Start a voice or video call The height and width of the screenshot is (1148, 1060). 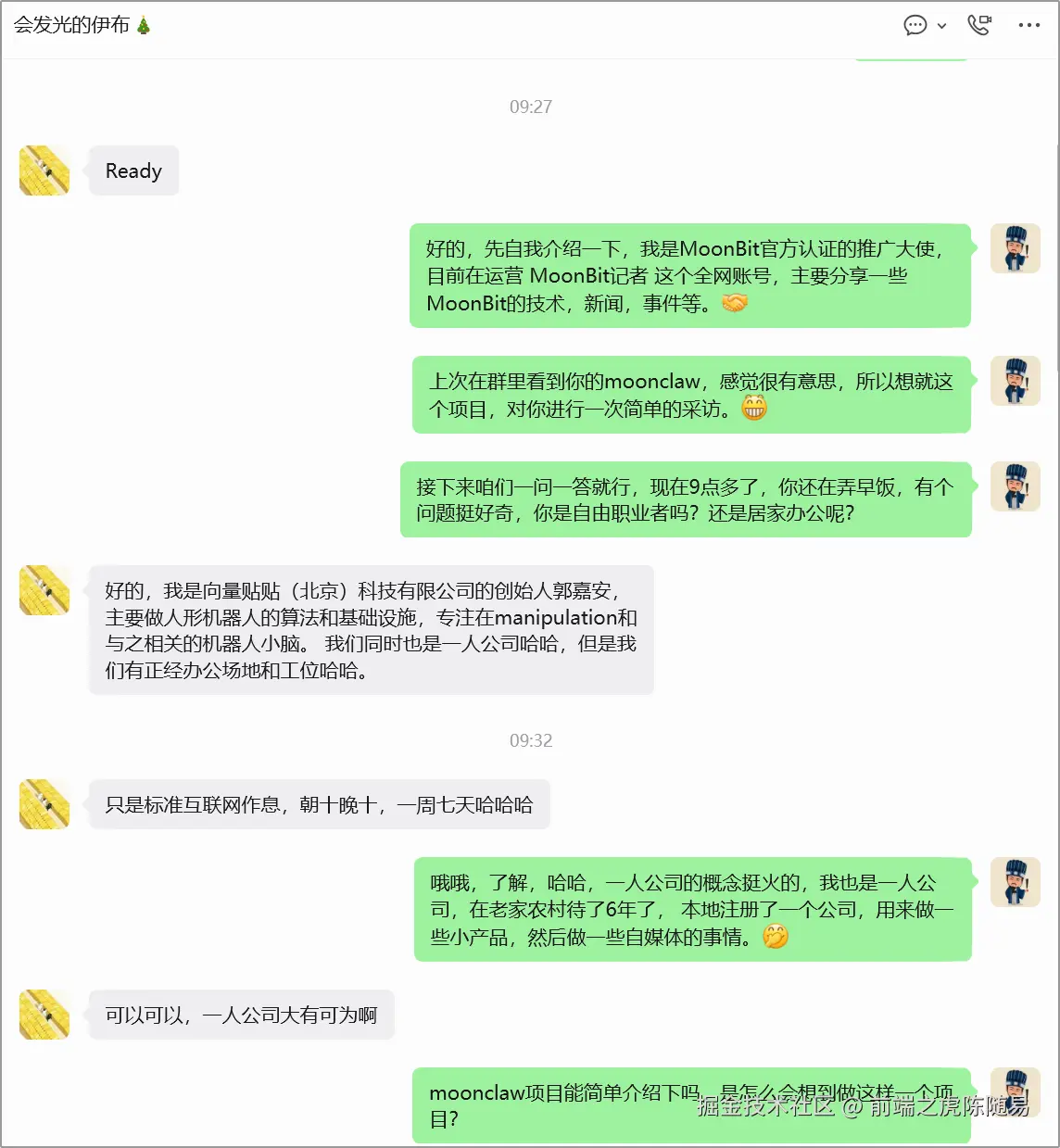click(978, 25)
